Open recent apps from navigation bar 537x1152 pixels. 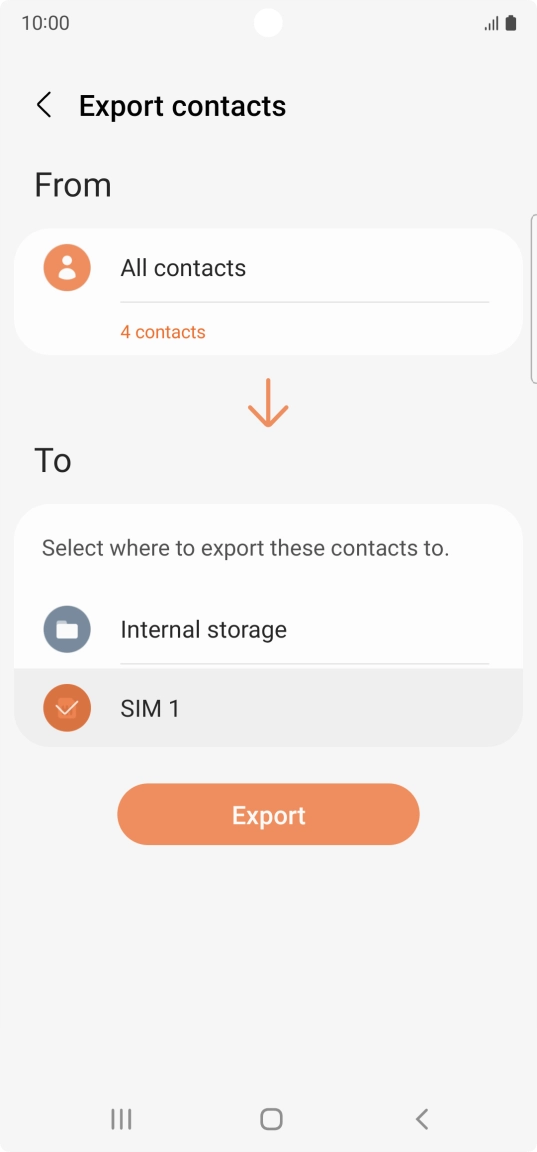pyautogui.click(x=121, y=1119)
